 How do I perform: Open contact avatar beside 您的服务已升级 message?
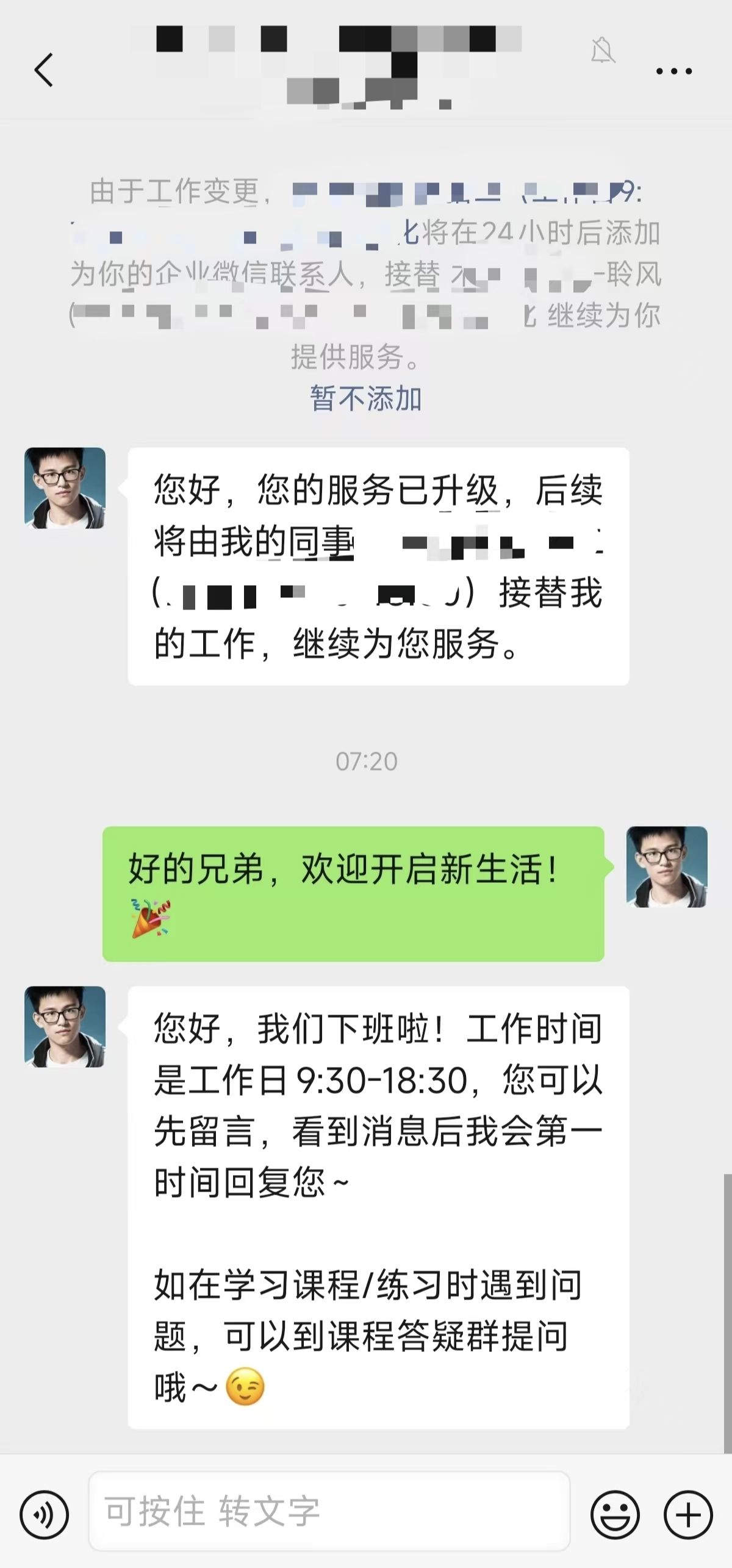pos(65,488)
